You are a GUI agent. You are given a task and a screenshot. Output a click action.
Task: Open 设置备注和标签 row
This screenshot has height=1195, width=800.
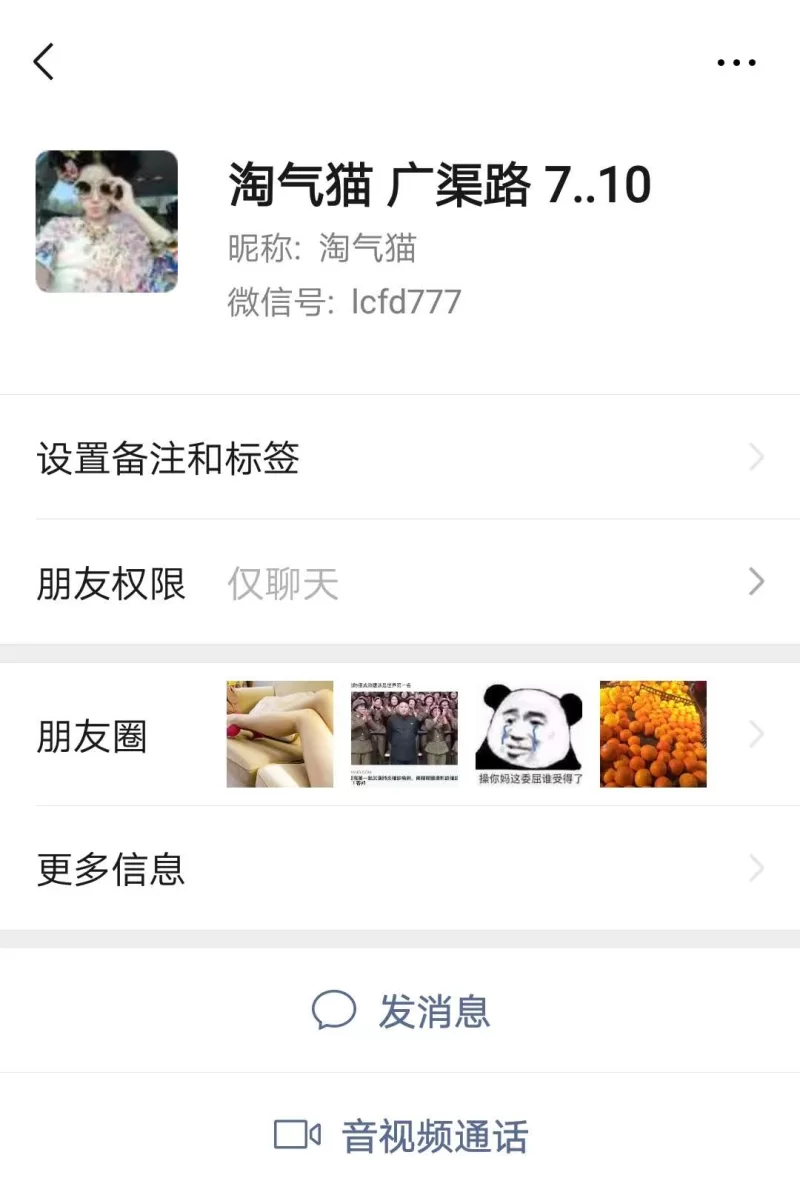click(x=400, y=459)
